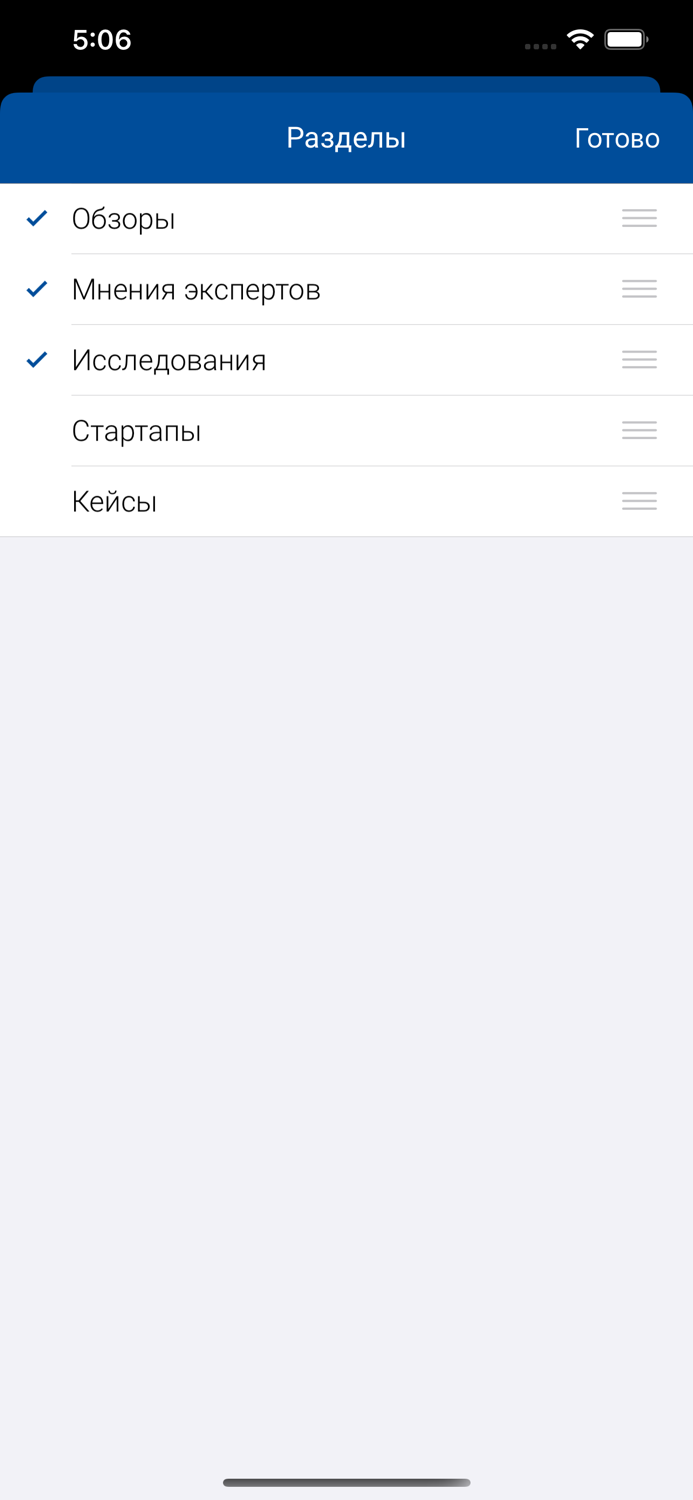Uncheck the Обзоры section
Screen dimensions: 693x1500
click(346, 219)
